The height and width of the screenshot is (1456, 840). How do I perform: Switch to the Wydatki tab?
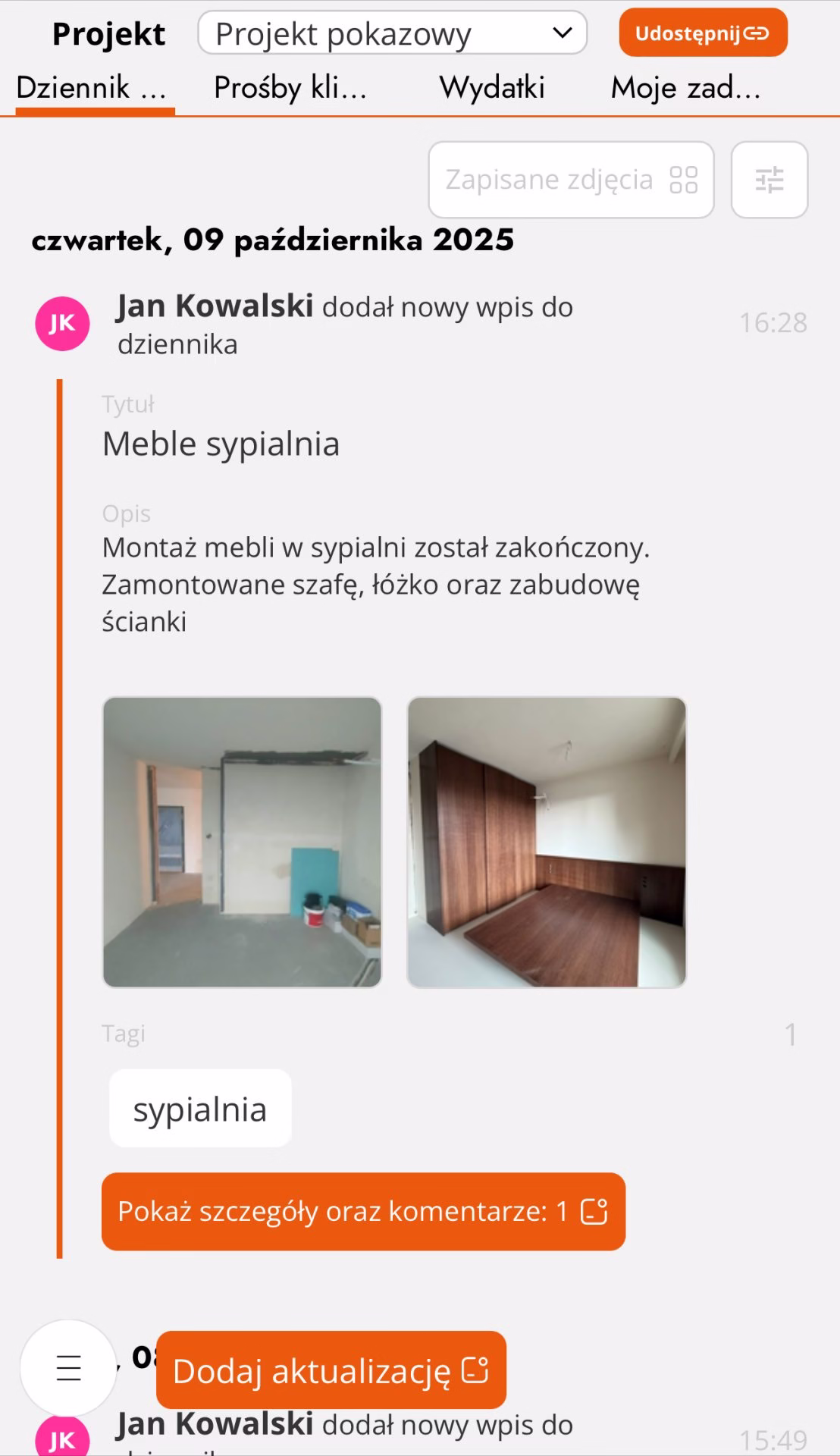492,88
